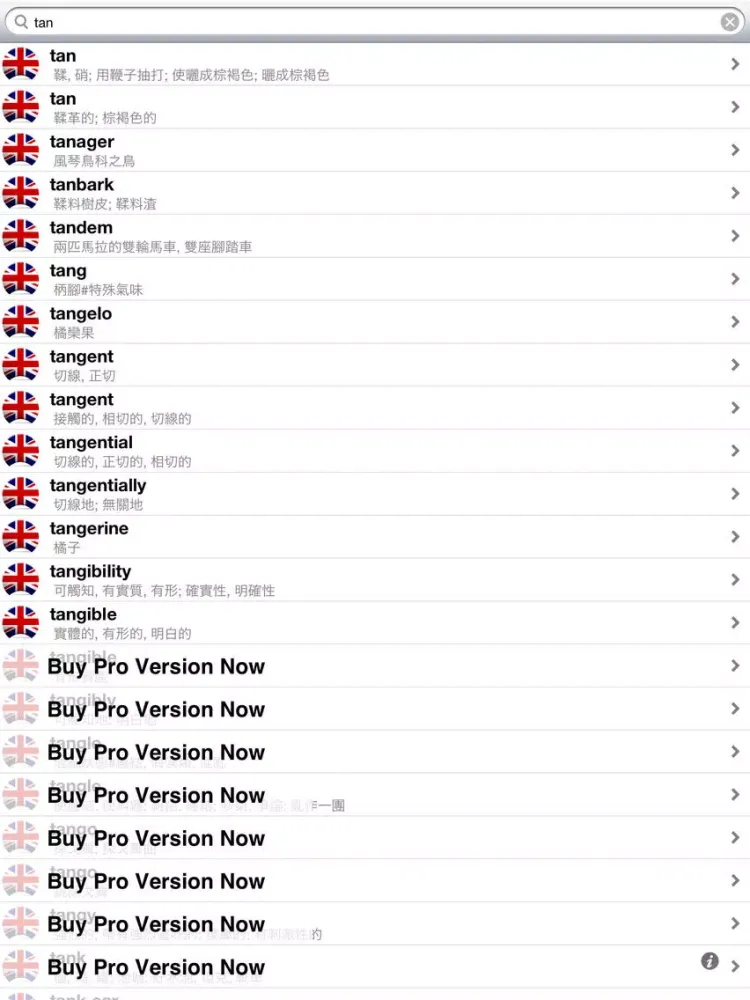Tap the info icon at the bottom right
The width and height of the screenshot is (750, 1000).
pyautogui.click(x=710, y=961)
